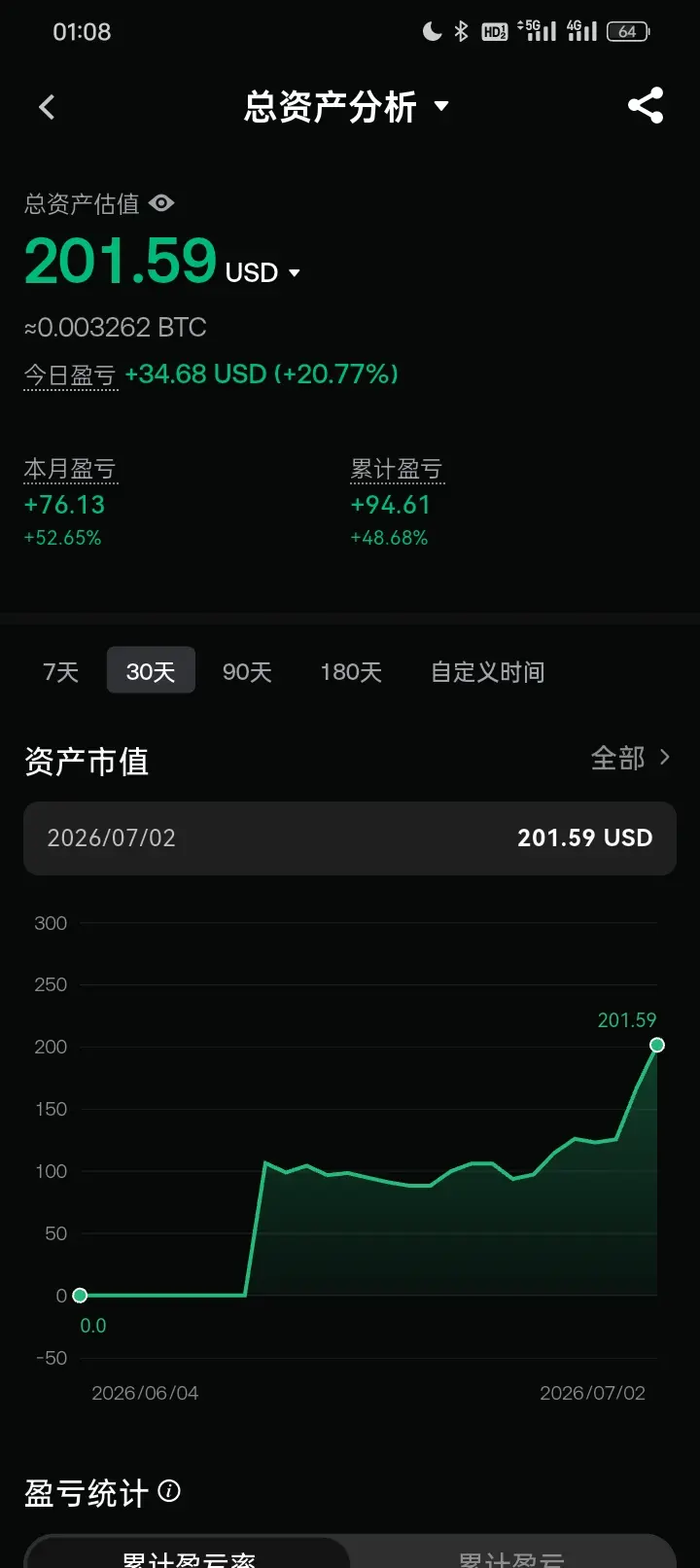Tap 今日盈亏 for its explanation
Image resolution: width=700 pixels, height=1568 pixels.
click(70, 374)
